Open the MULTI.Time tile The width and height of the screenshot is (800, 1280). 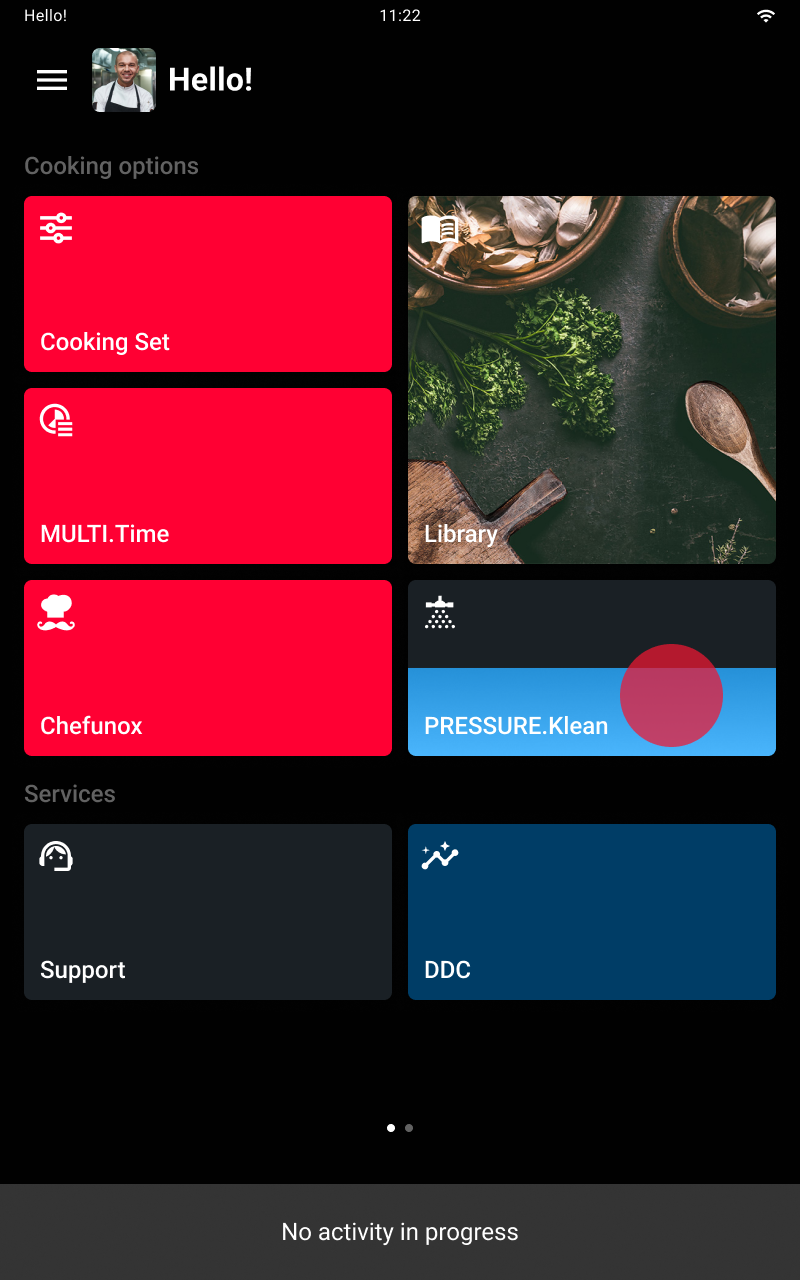pos(208,476)
